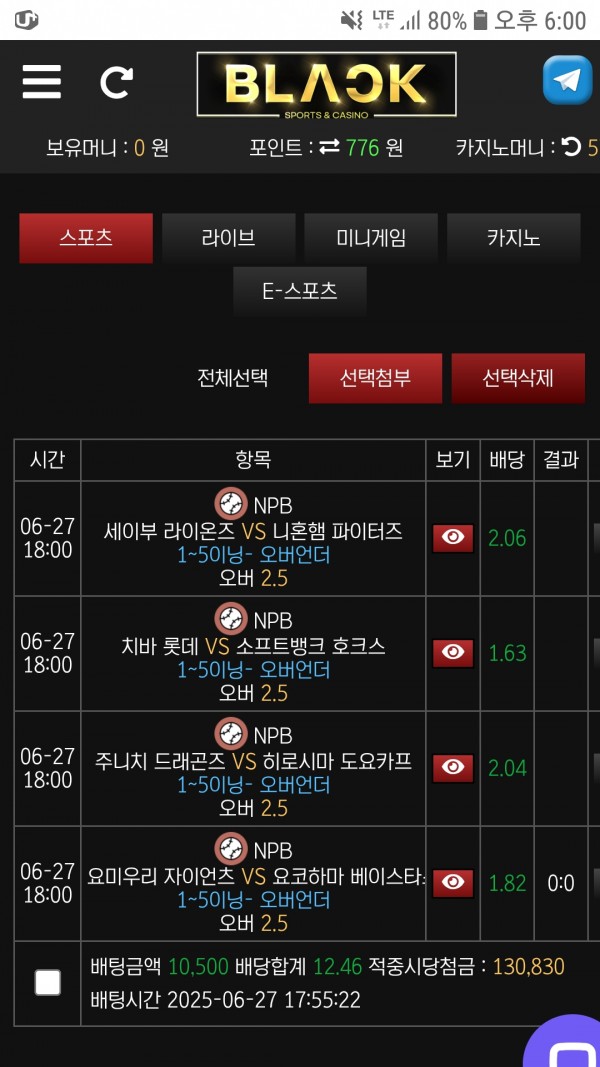The height and width of the screenshot is (1067, 600).
Task: Tap 전체선택 to select all bets
Action: coord(233,378)
